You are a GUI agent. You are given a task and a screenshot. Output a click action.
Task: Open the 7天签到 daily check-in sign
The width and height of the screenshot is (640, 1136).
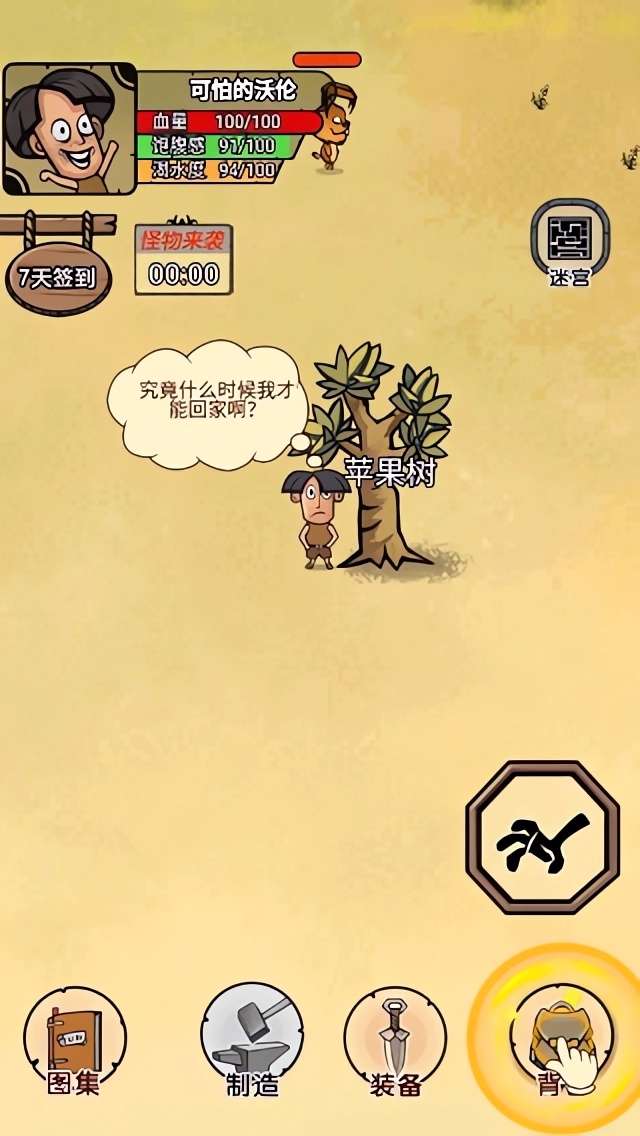(x=57, y=276)
